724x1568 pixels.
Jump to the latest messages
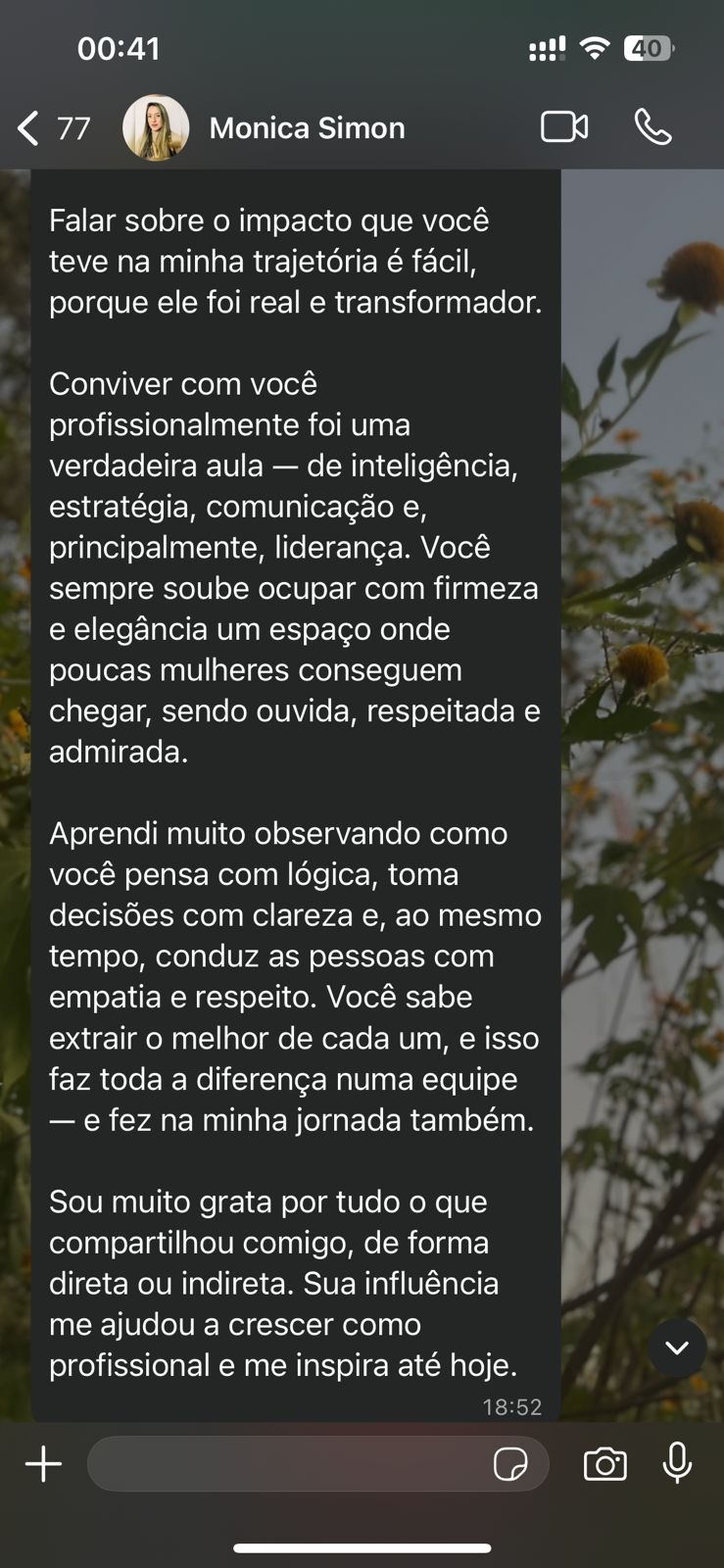(677, 1347)
